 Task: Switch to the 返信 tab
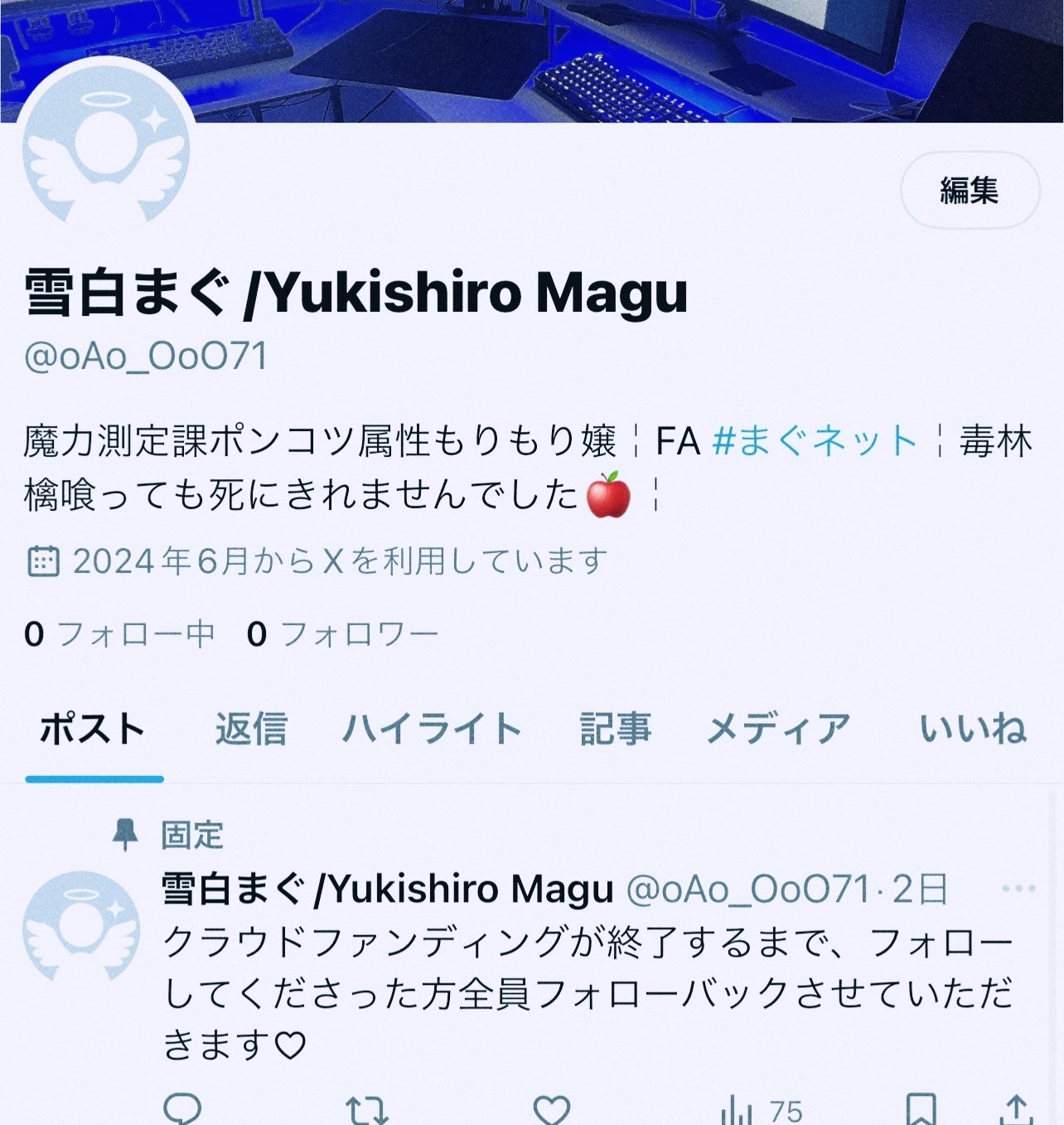(x=251, y=730)
